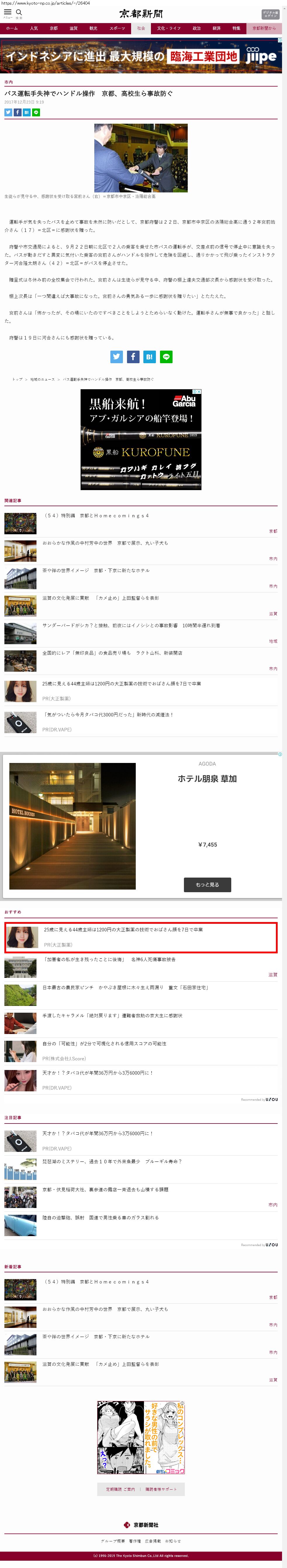This screenshot has height=1568, width=287.
Task: Open related article 茶や禅の世界イメージ
Action: tap(95, 570)
